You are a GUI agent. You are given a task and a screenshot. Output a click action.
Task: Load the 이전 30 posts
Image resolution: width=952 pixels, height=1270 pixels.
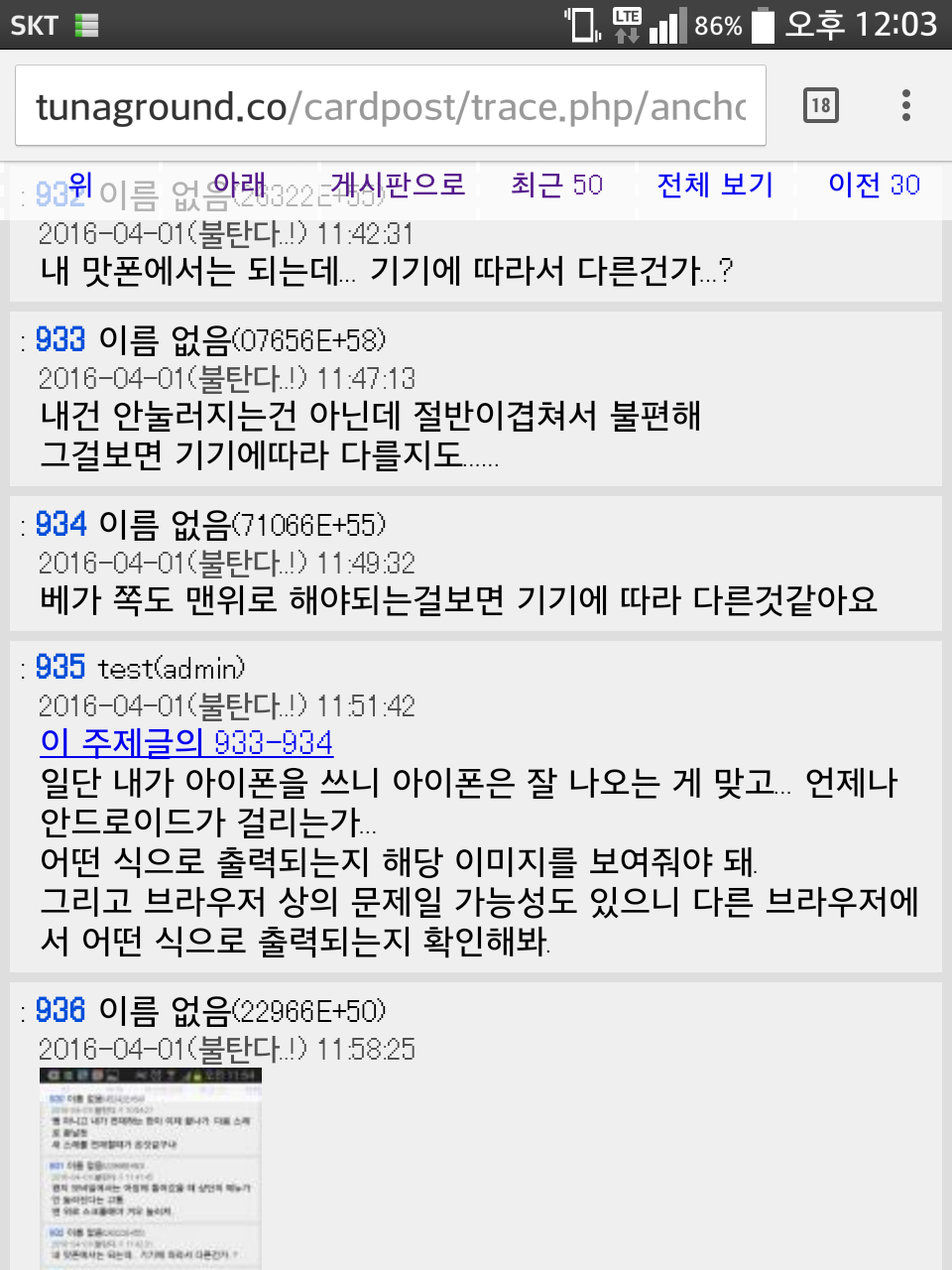(874, 185)
